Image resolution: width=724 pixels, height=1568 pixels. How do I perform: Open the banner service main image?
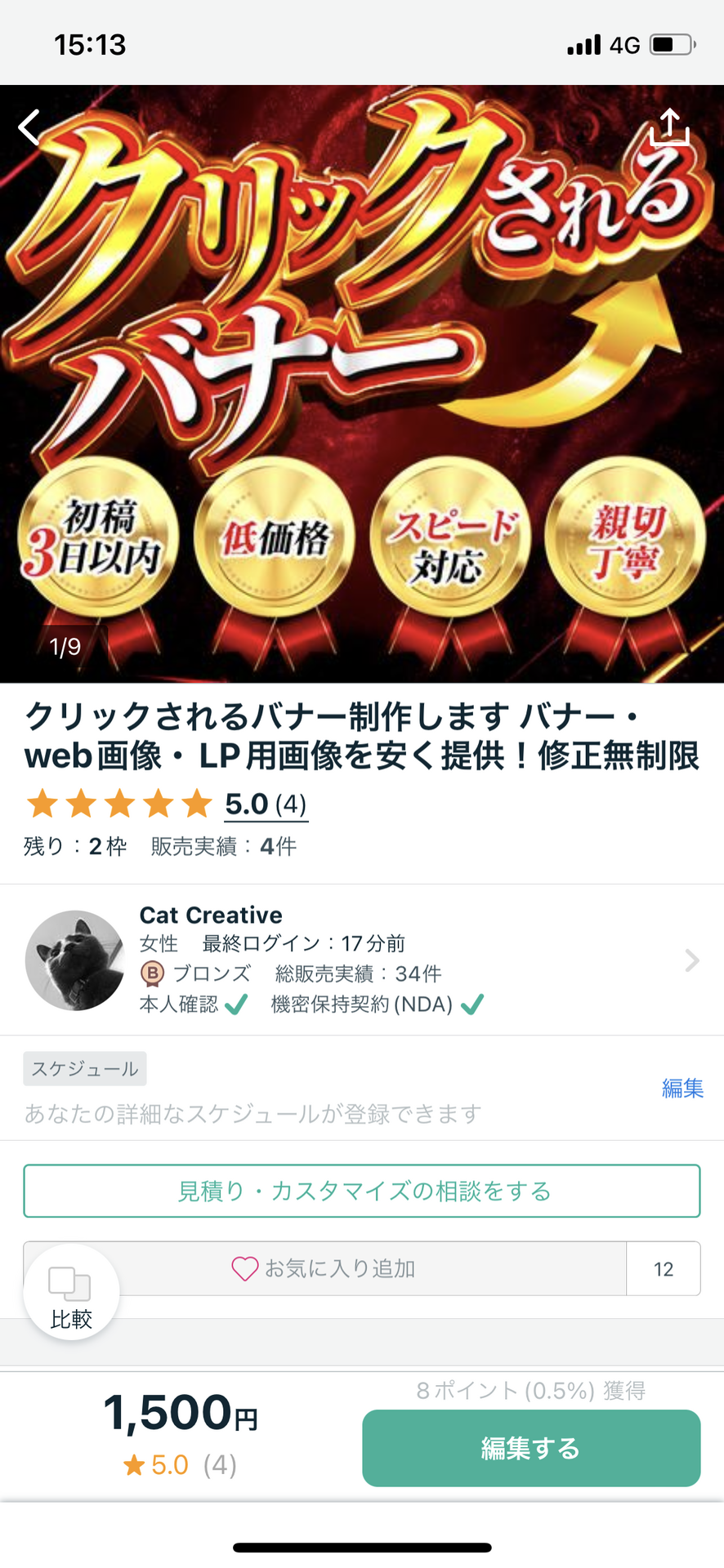click(x=362, y=384)
